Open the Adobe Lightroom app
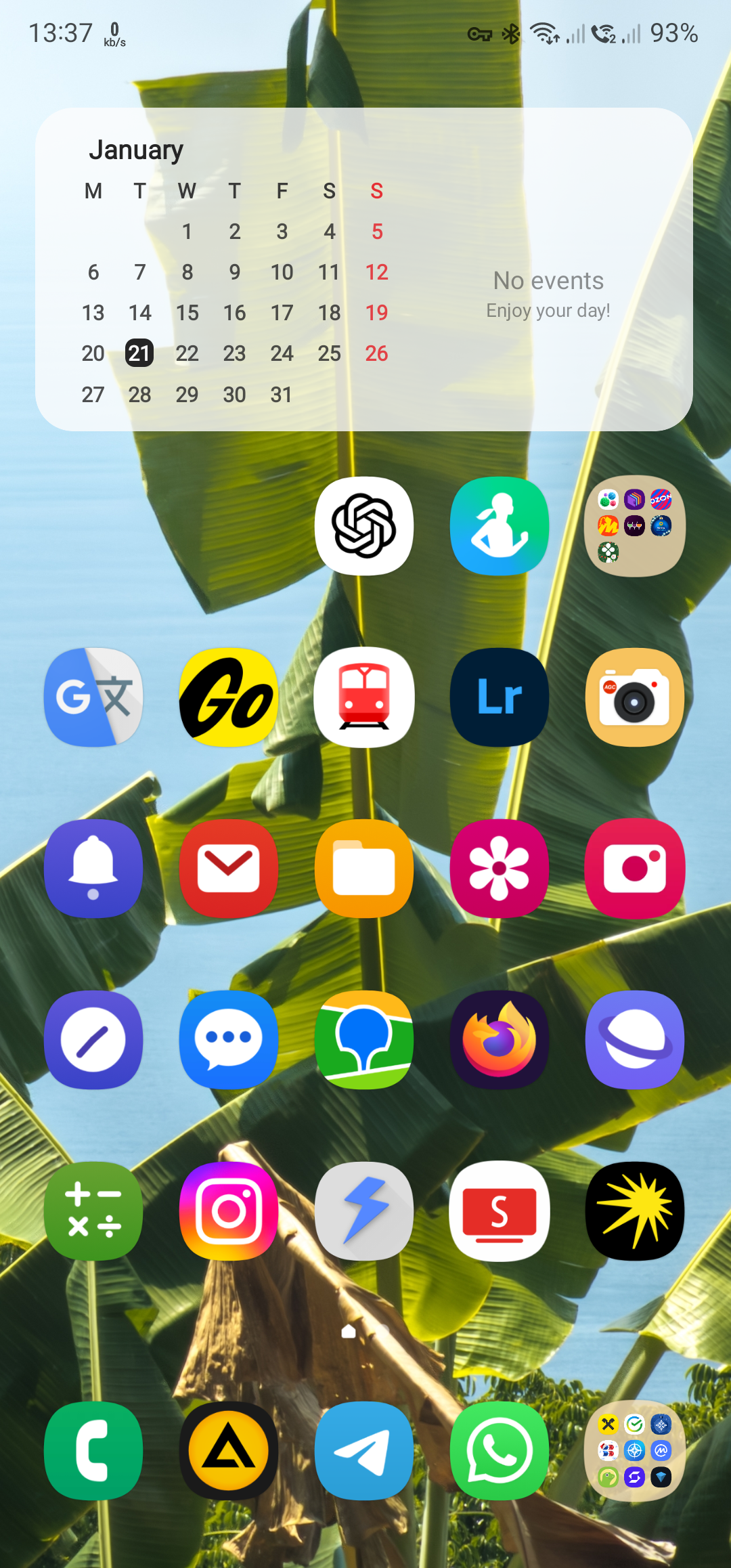Viewport: 731px width, 1568px height. [500, 697]
